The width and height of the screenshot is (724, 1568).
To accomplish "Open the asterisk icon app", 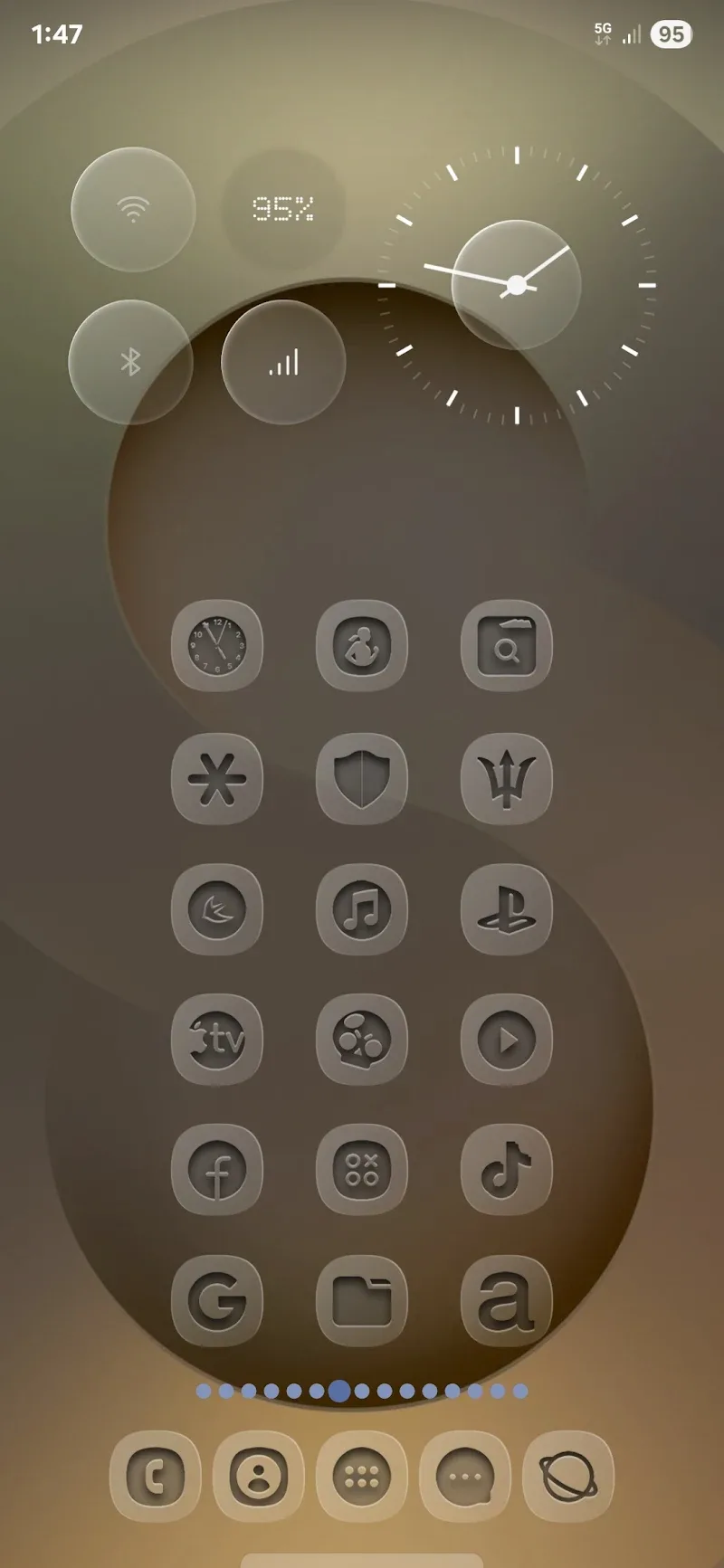I will coord(217,778).
